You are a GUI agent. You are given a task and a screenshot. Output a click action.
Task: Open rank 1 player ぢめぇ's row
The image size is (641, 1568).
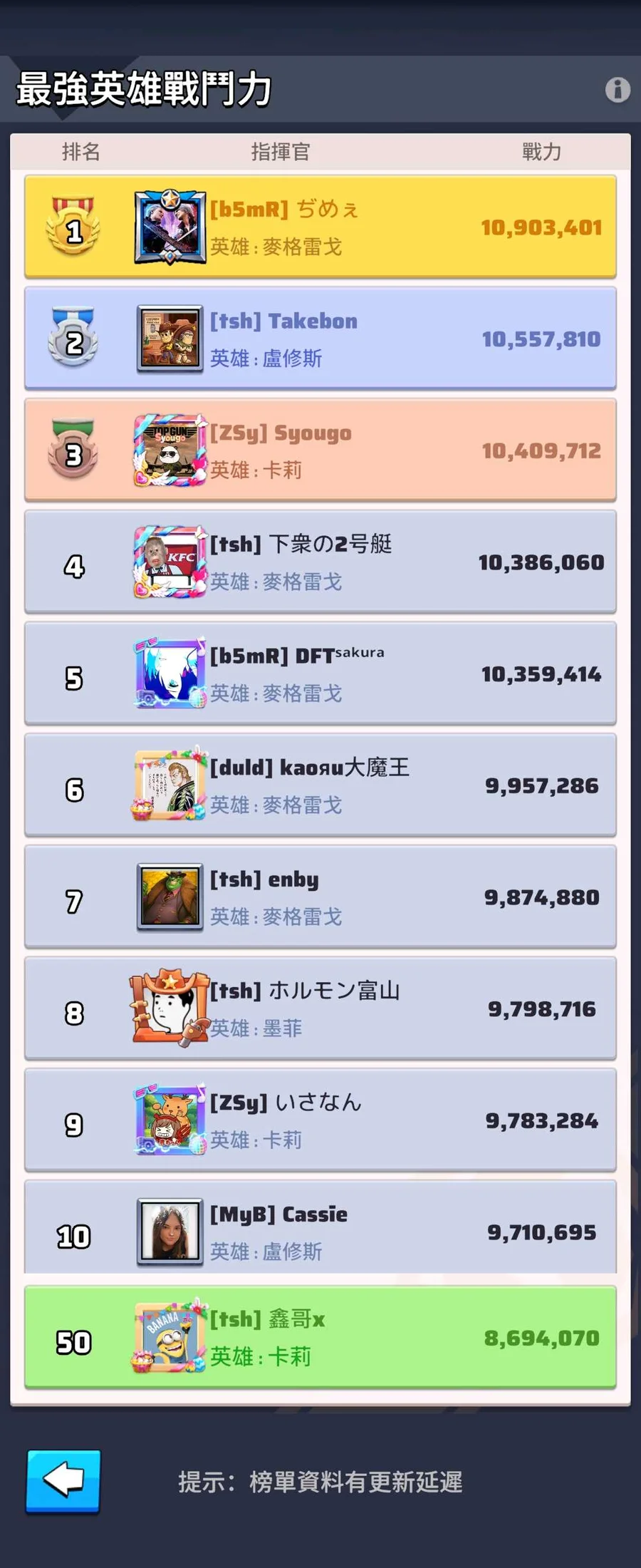(320, 227)
